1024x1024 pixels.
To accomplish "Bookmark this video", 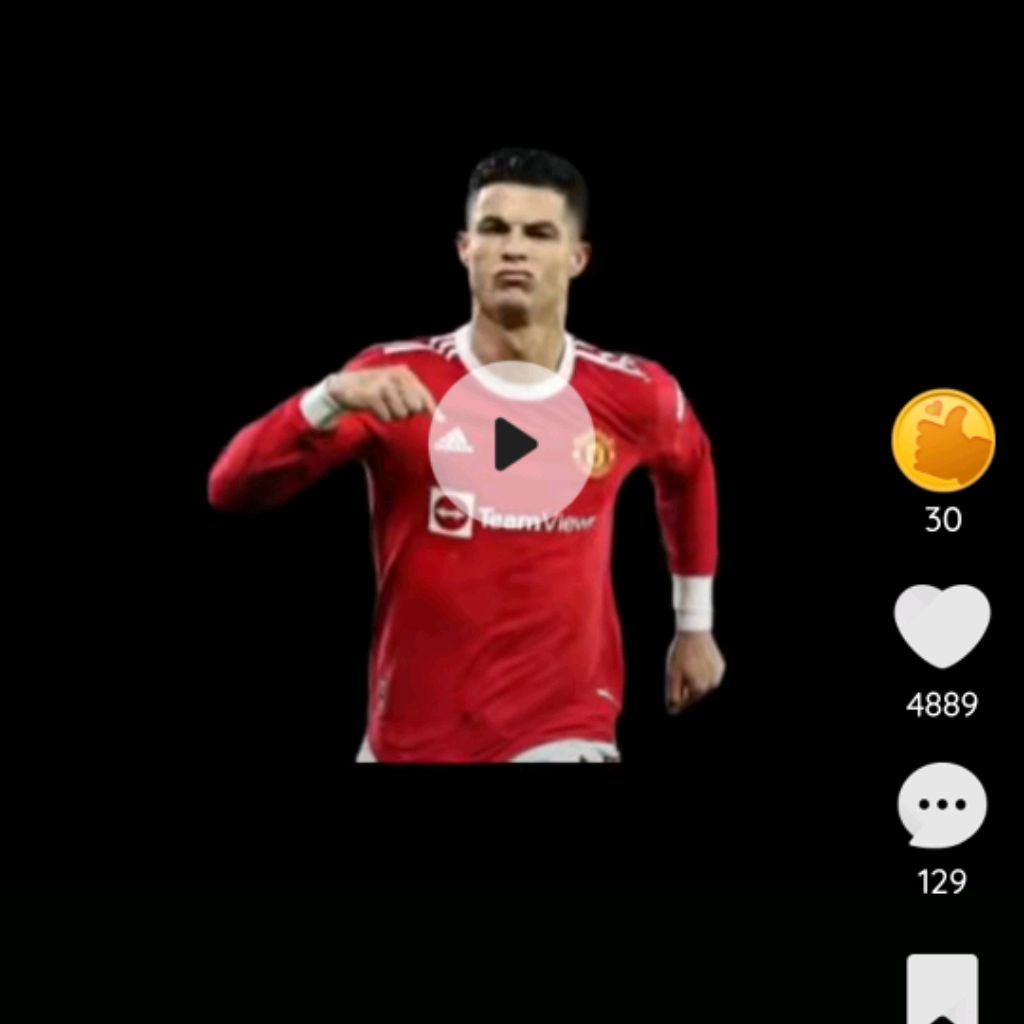I will pyautogui.click(x=942, y=988).
